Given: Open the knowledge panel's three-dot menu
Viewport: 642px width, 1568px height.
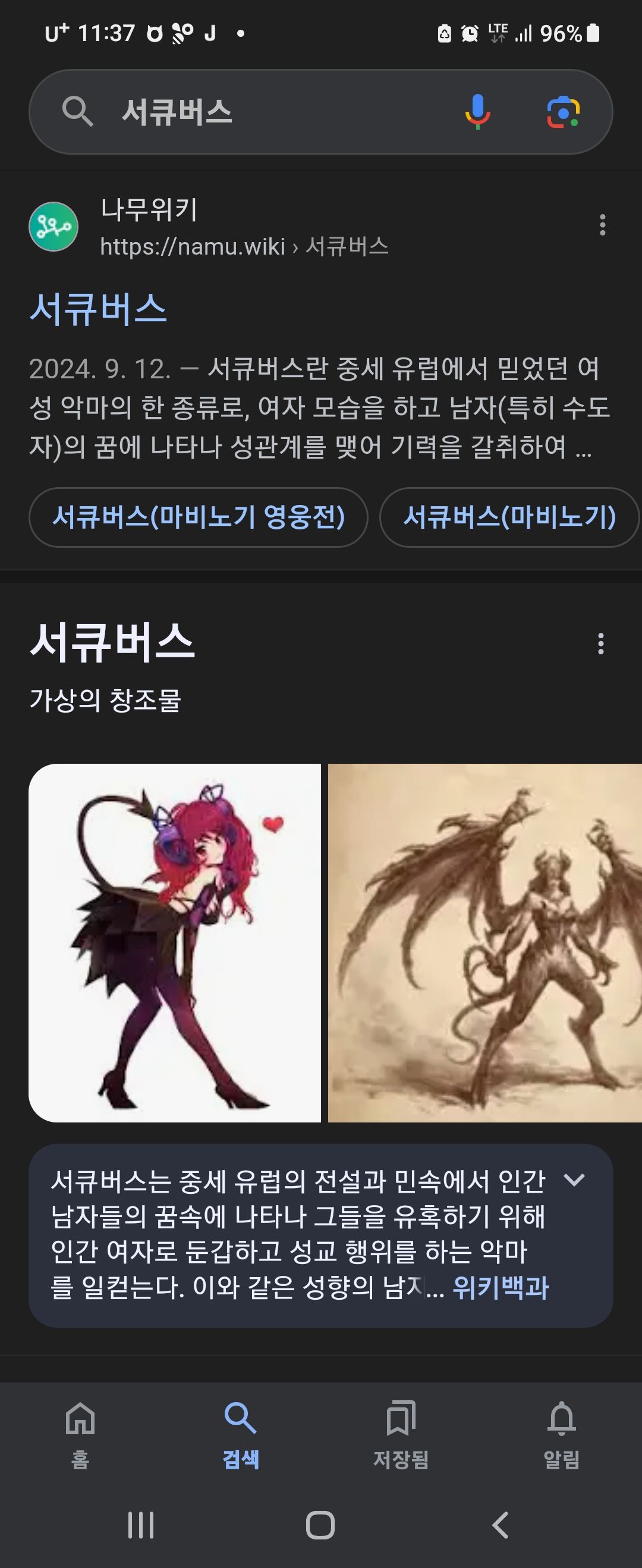Looking at the screenshot, I should pyautogui.click(x=600, y=644).
